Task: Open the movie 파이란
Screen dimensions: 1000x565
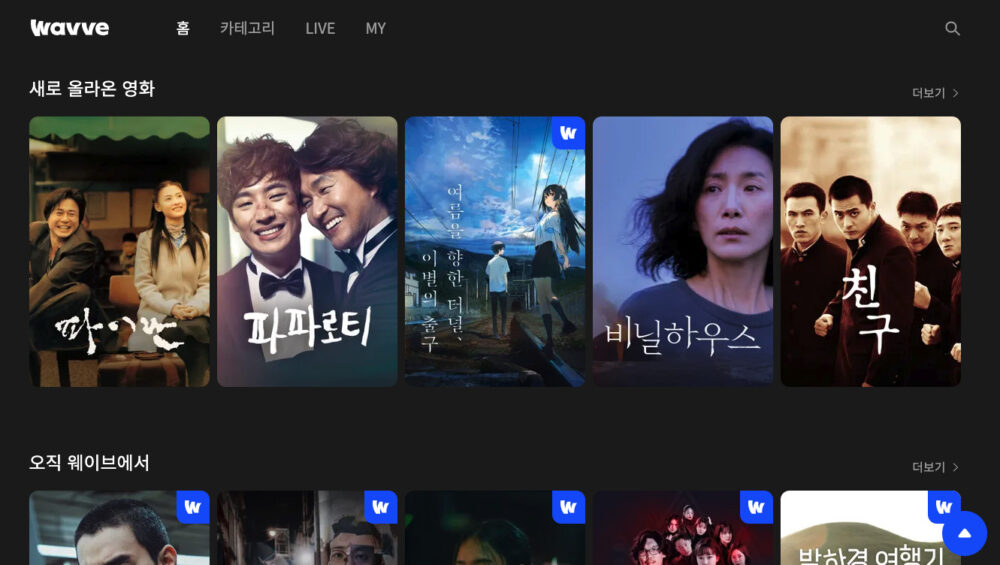Action: click(119, 251)
